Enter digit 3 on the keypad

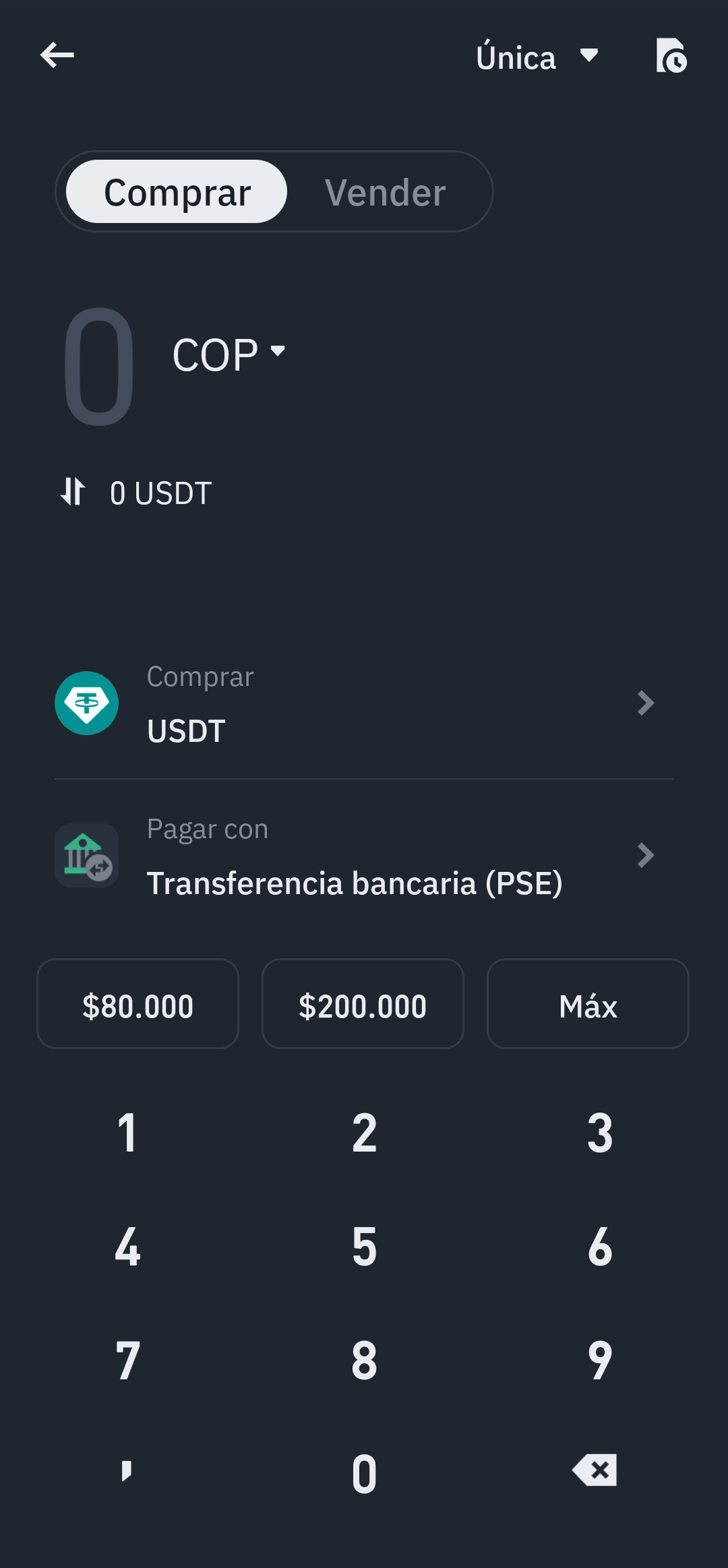(x=600, y=1133)
